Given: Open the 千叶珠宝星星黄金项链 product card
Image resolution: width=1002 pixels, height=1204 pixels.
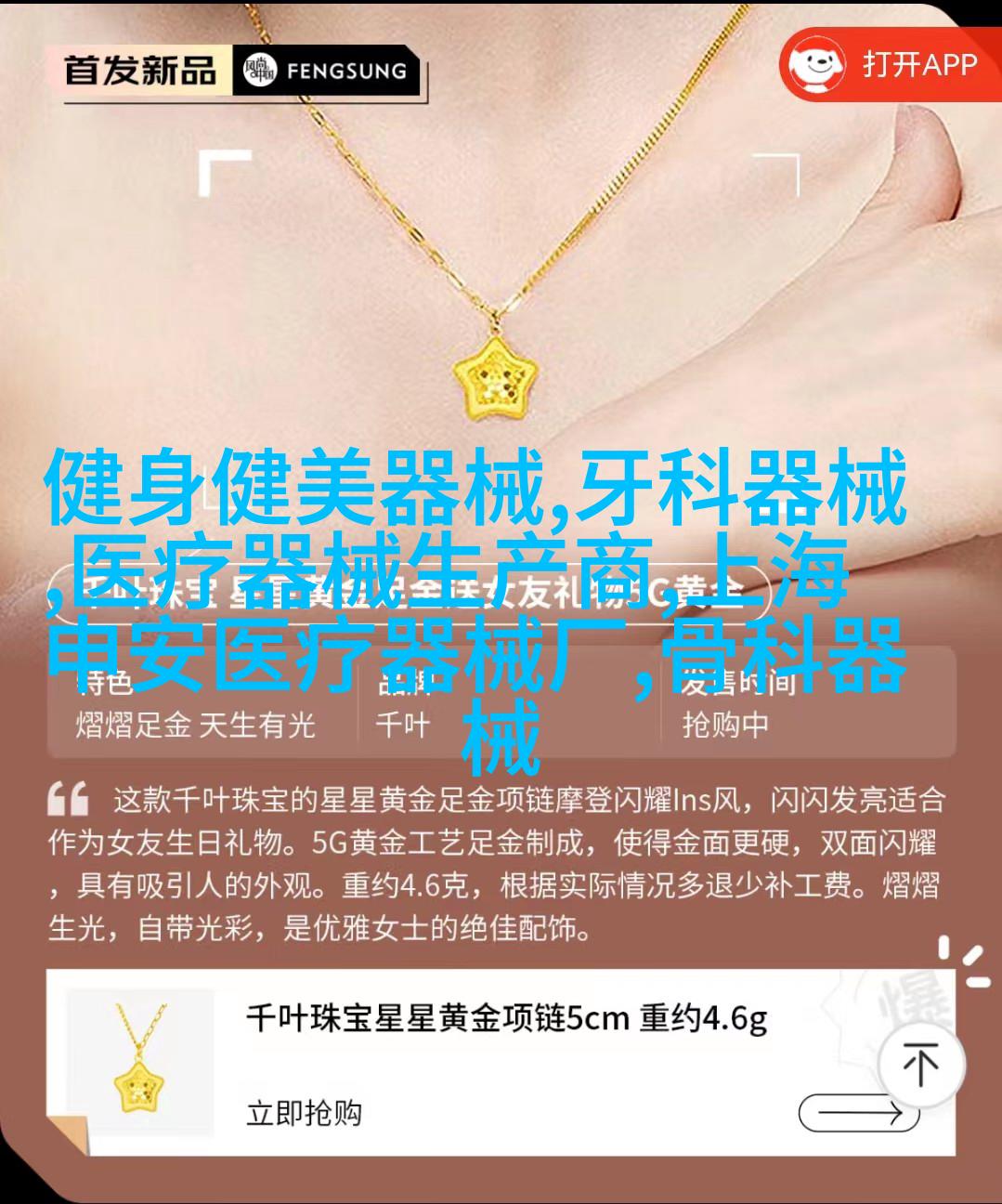Looking at the screenshot, I should tap(505, 1019).
